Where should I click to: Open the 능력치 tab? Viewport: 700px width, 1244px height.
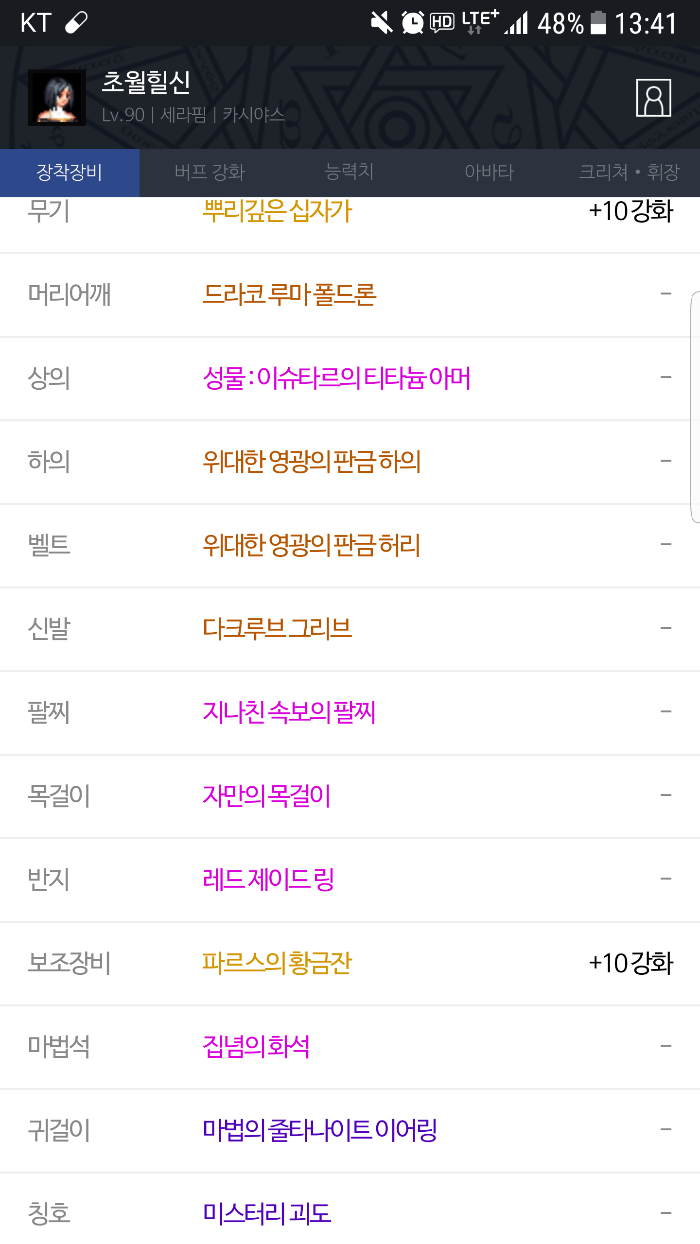[x=349, y=172]
